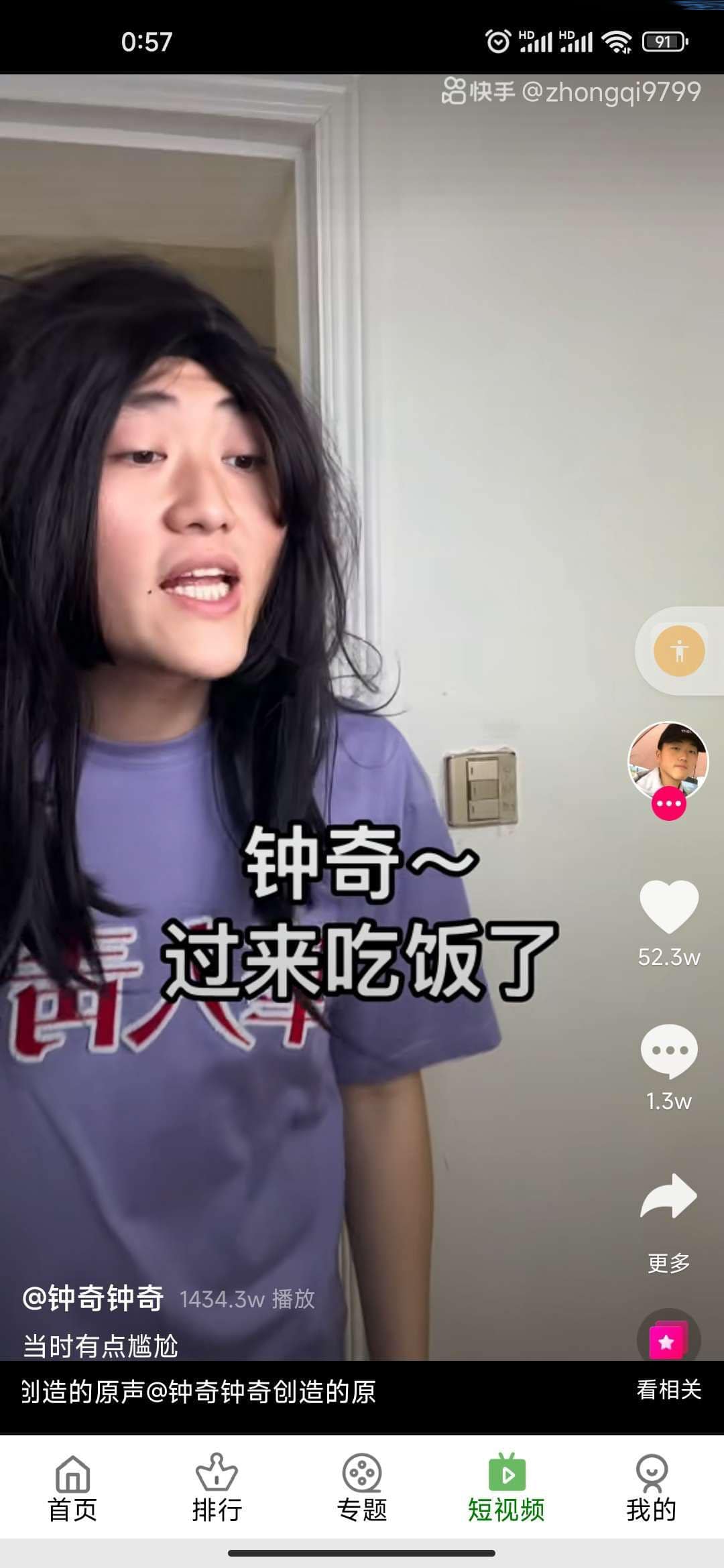The width and height of the screenshot is (724, 1568).
Task: Like the video with the heart icon
Action: pos(669,907)
